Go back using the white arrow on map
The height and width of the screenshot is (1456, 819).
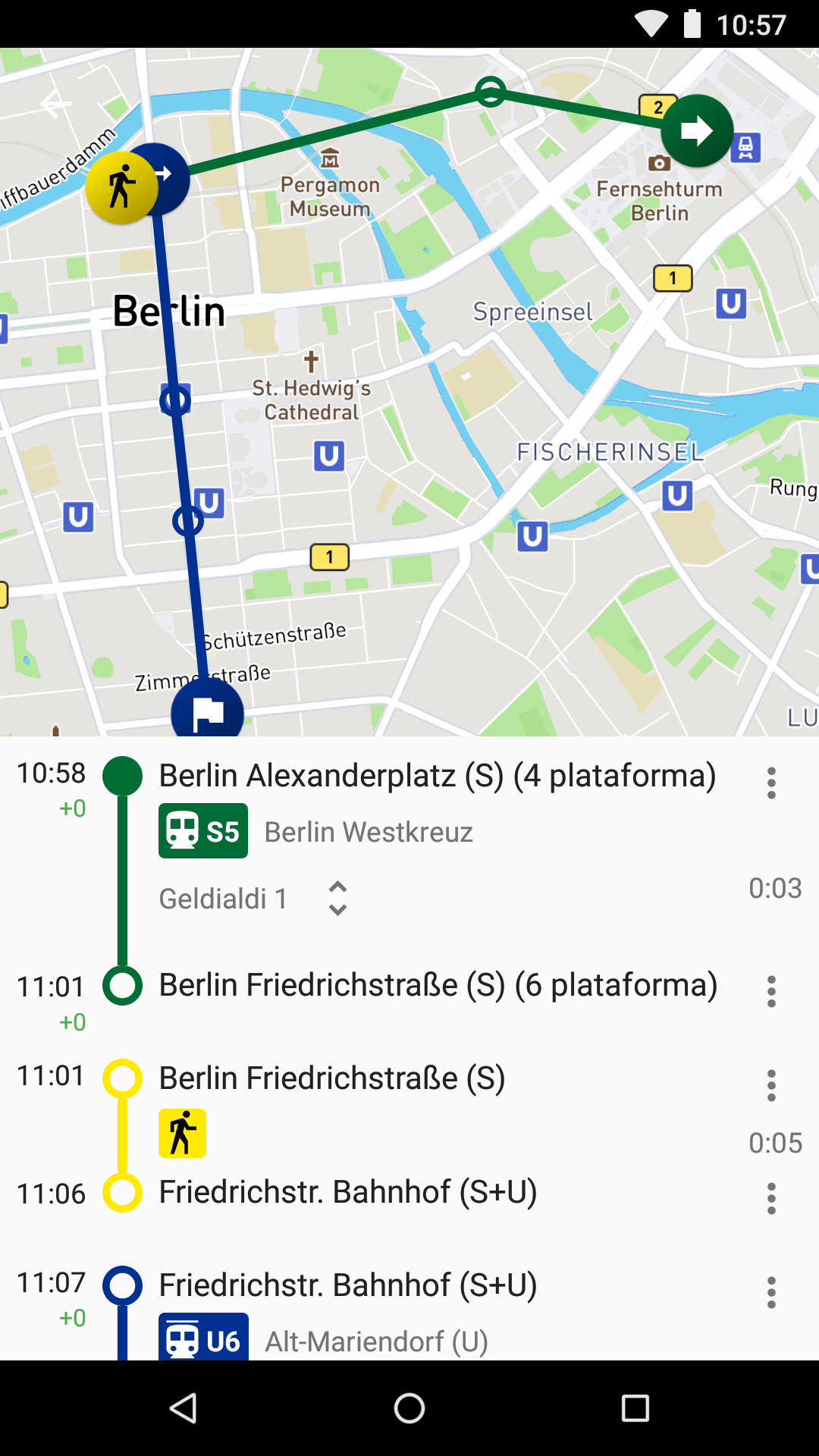[55, 103]
